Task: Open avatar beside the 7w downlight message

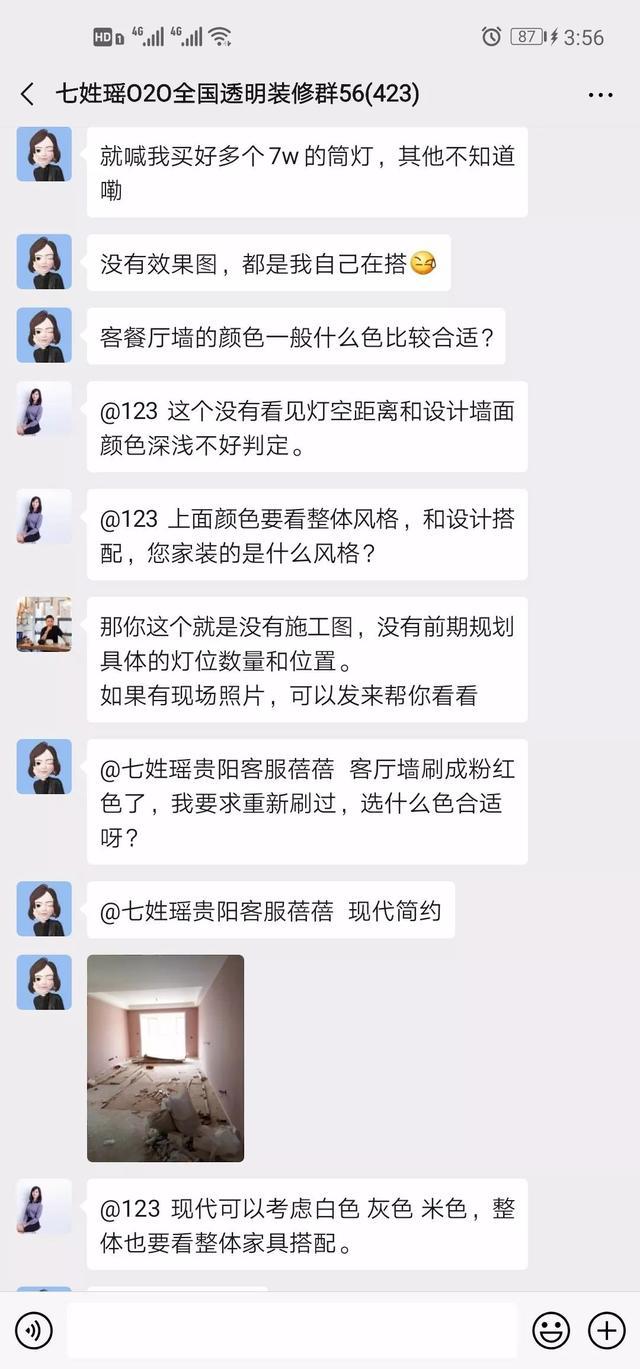Action: tap(44, 154)
